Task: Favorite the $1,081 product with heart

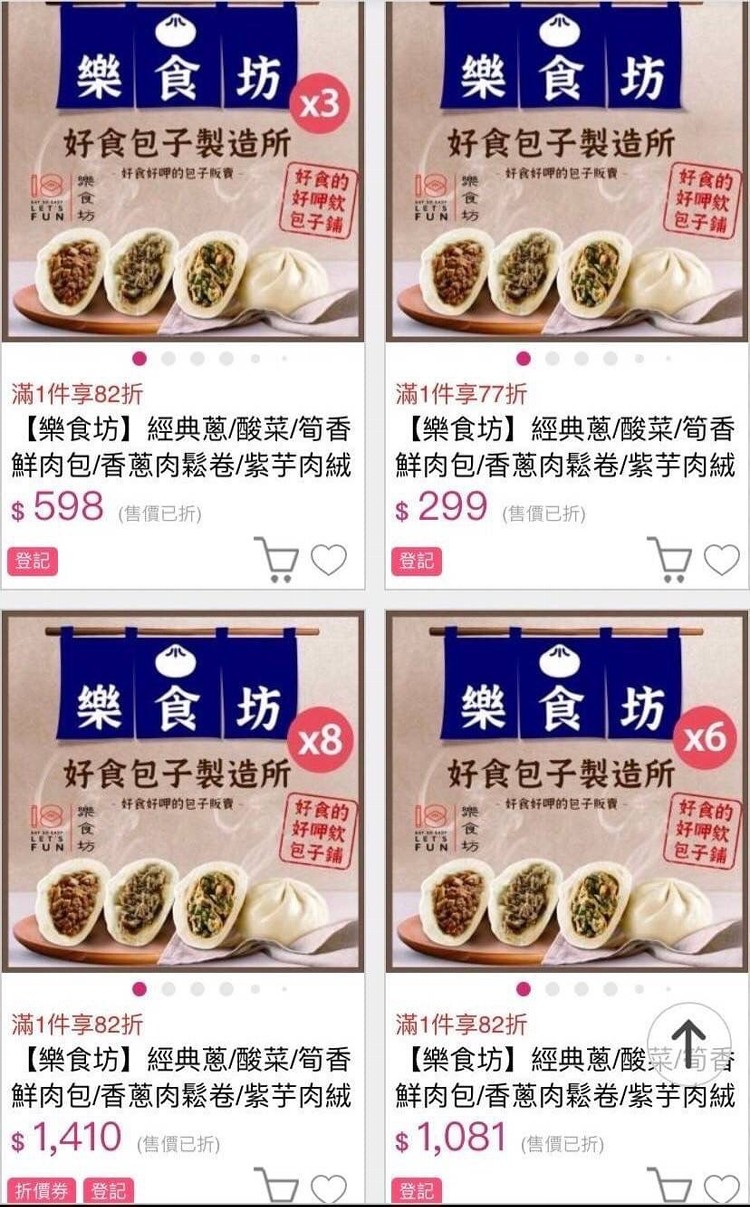Action: point(721,1189)
